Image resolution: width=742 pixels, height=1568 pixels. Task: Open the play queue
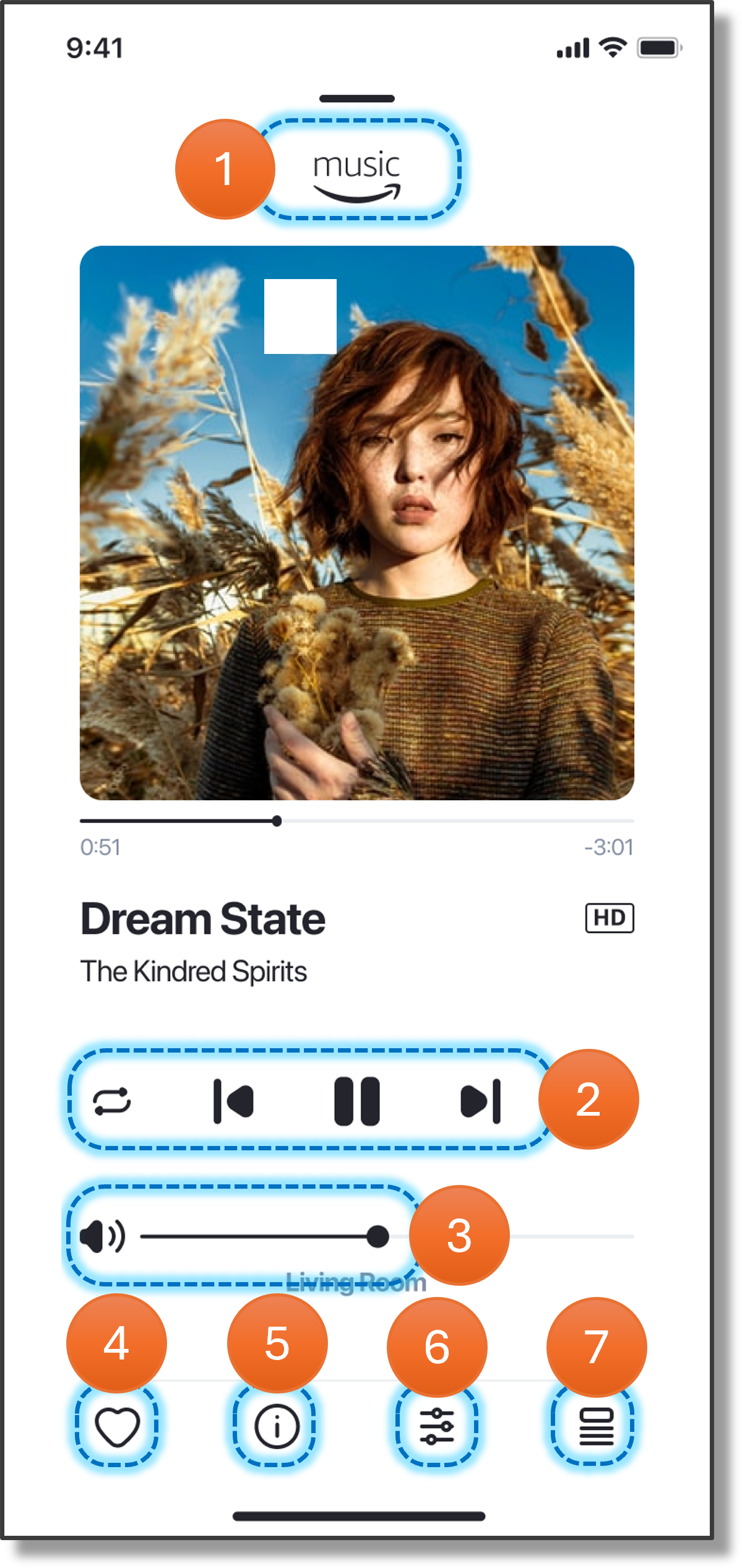click(x=596, y=1426)
